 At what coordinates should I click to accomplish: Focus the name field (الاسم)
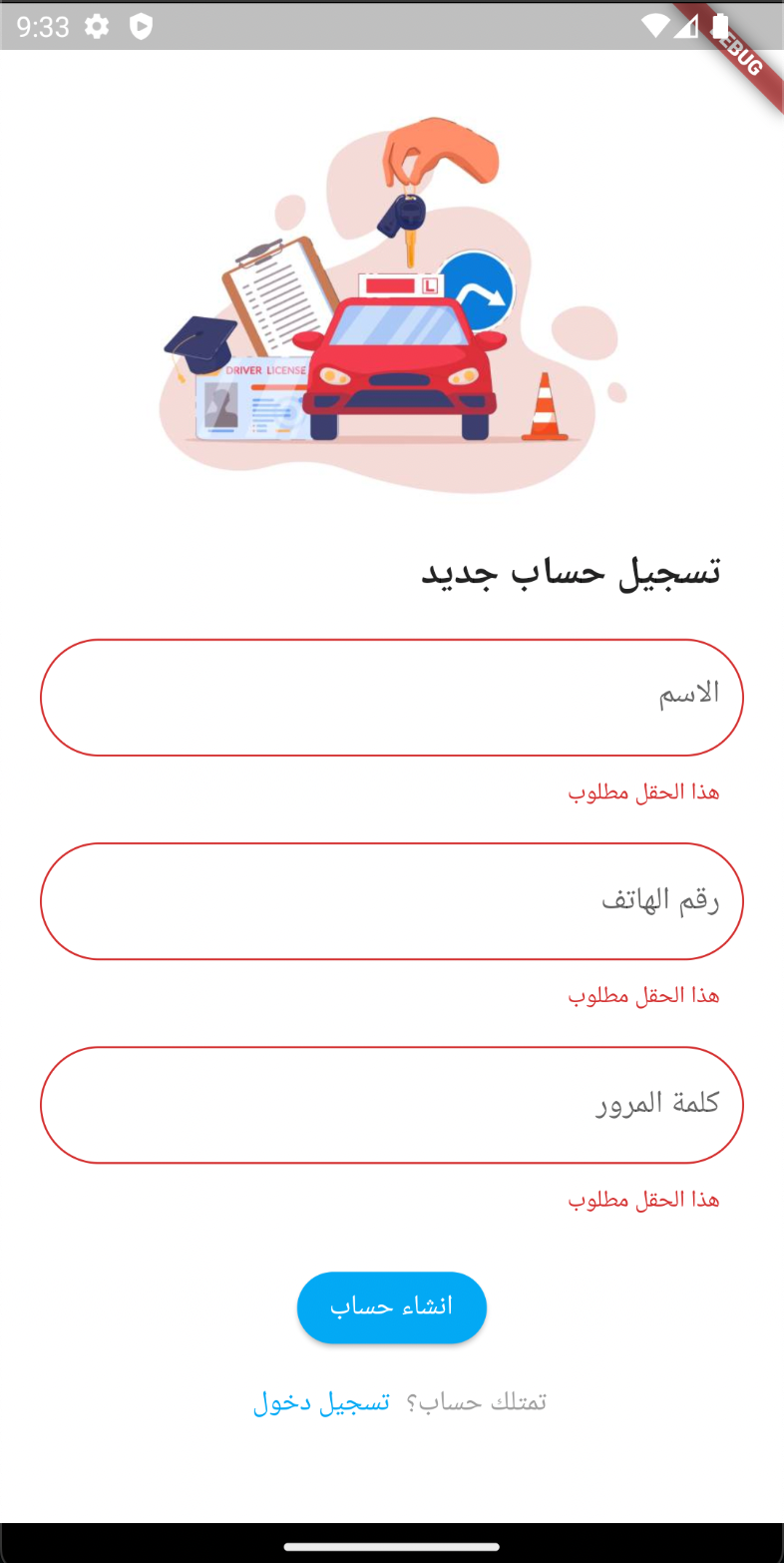pyautogui.click(x=392, y=698)
